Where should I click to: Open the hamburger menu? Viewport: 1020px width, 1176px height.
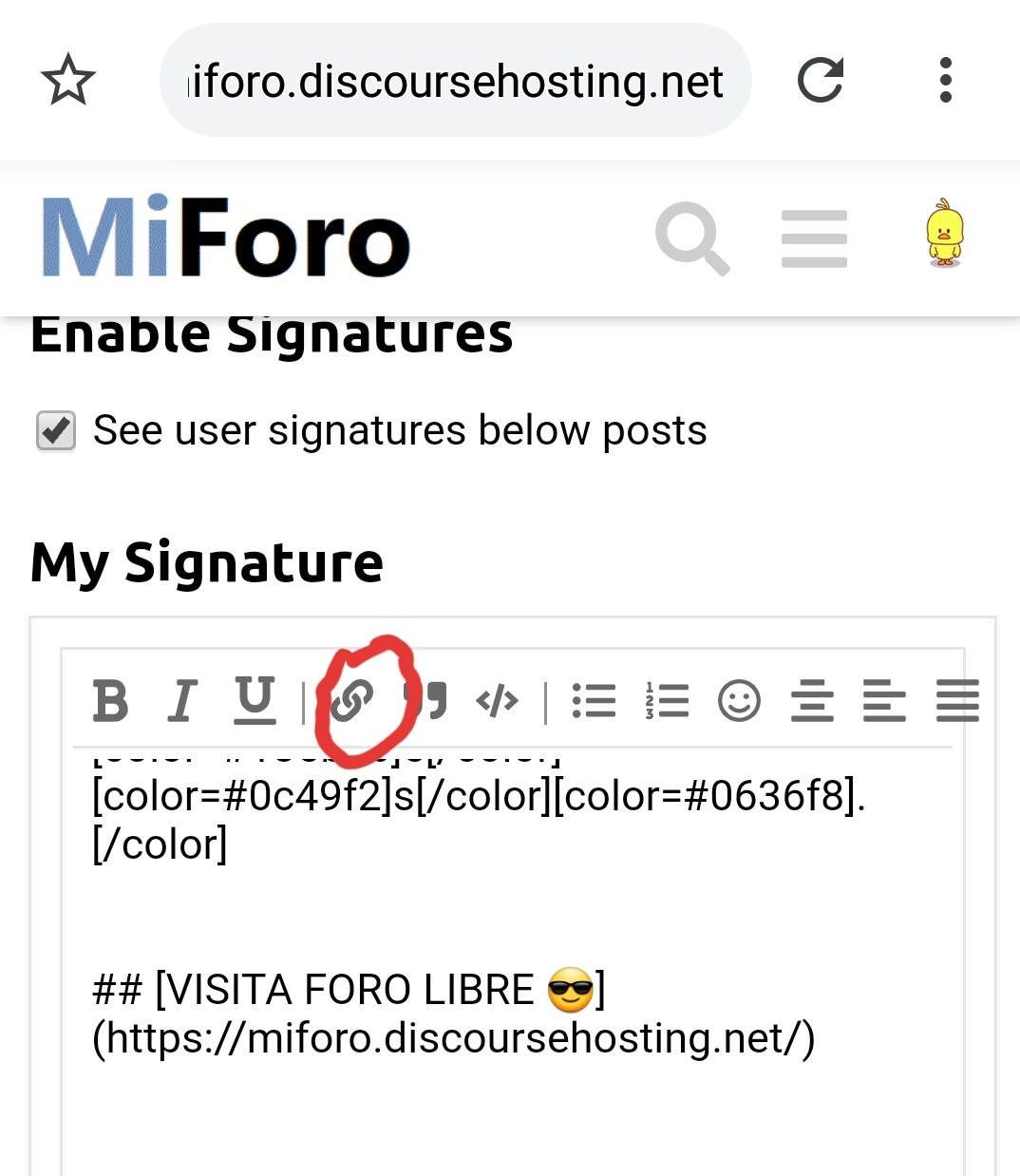[814, 237]
